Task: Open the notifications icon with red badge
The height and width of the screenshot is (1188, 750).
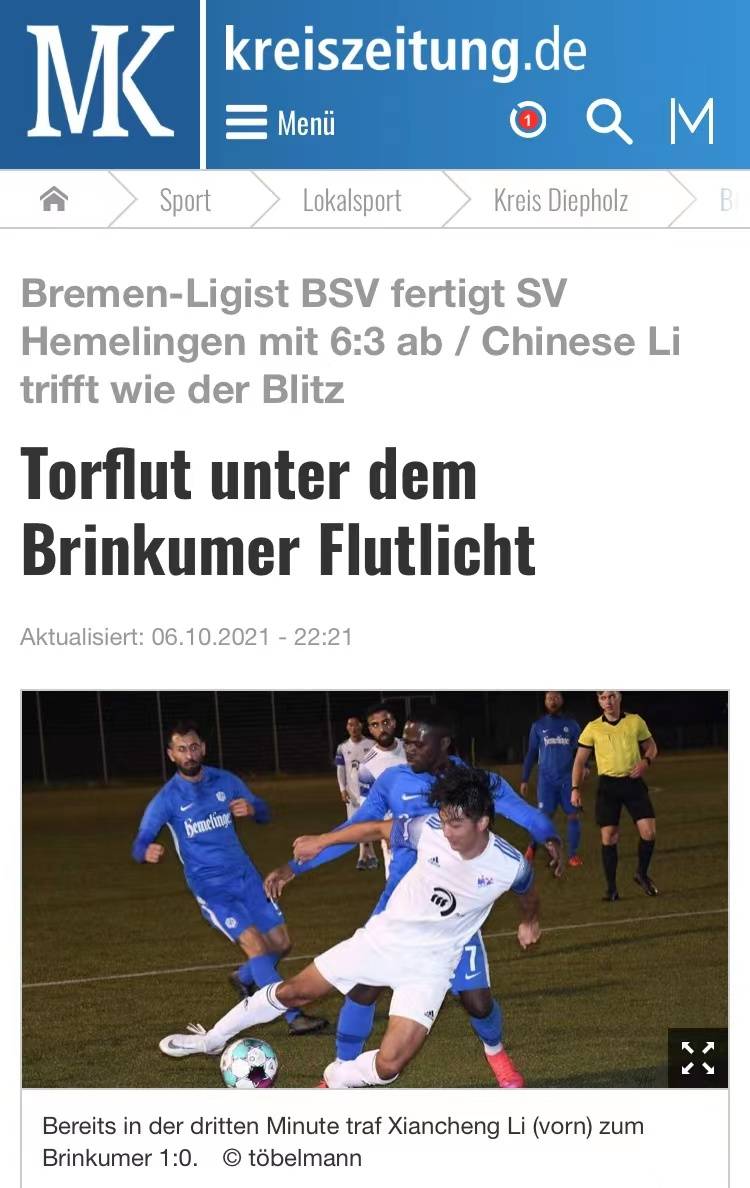Action: pyautogui.click(x=527, y=122)
